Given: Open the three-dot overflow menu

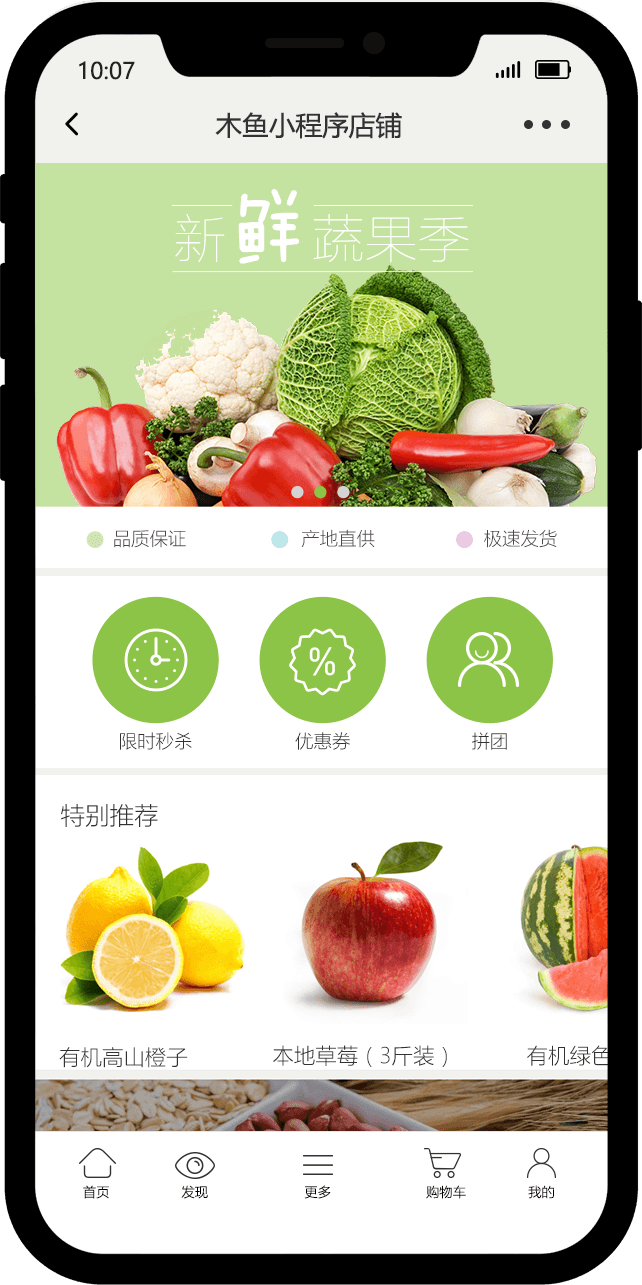Looking at the screenshot, I should click(x=546, y=125).
